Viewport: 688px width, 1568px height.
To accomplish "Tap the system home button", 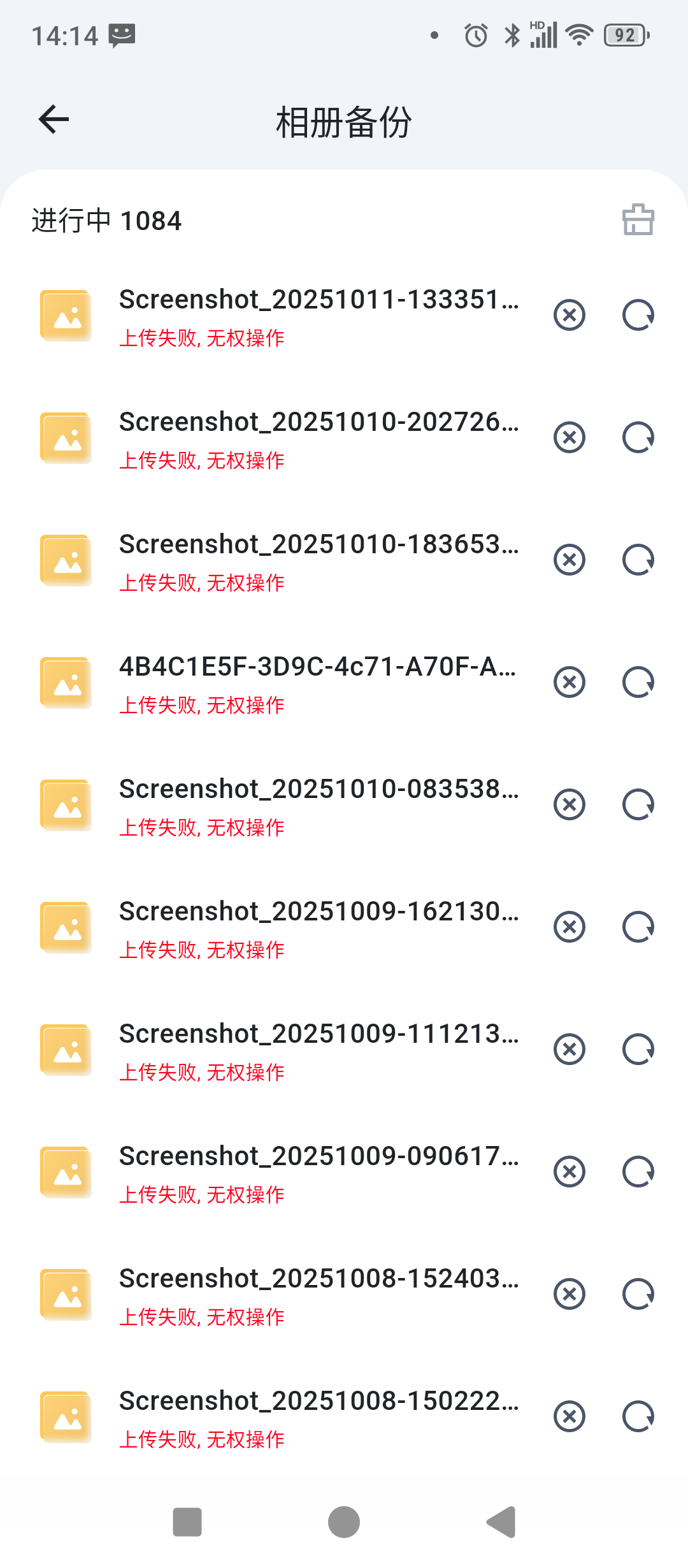I will coord(344,1522).
